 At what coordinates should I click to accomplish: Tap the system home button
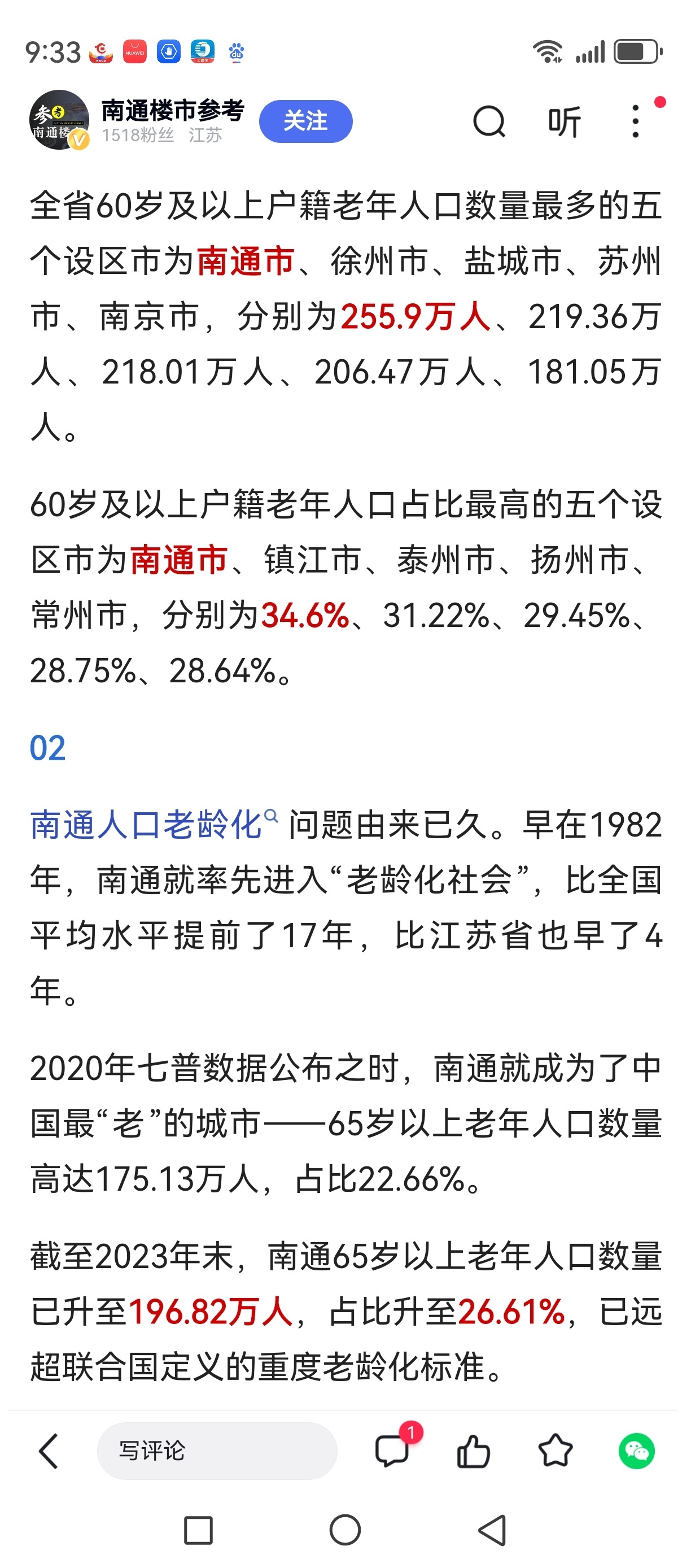pyautogui.click(x=345, y=1530)
